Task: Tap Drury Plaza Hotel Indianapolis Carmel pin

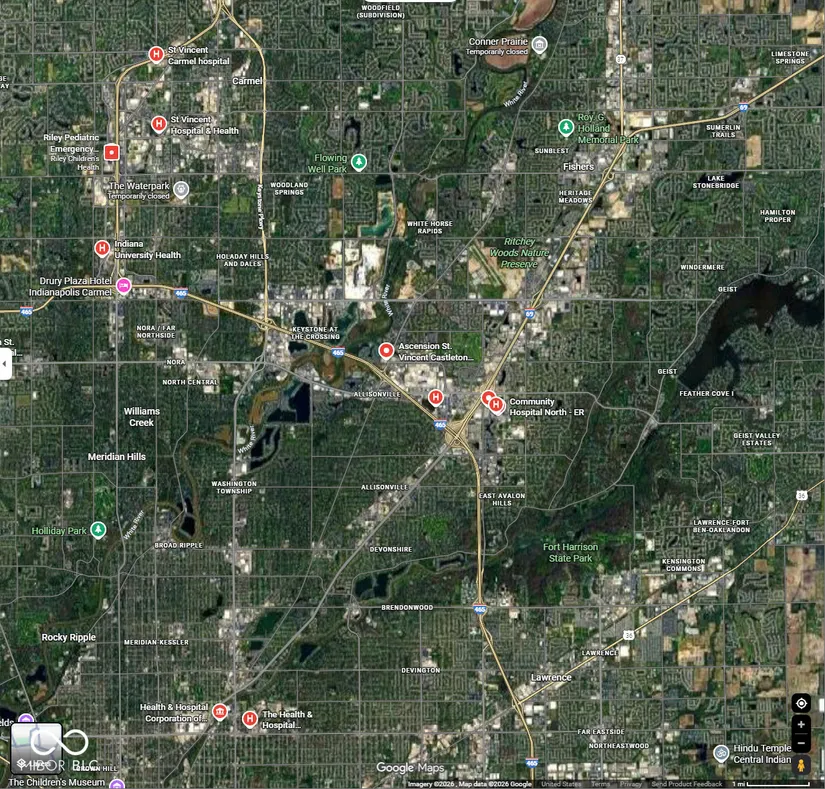Action: point(124,286)
